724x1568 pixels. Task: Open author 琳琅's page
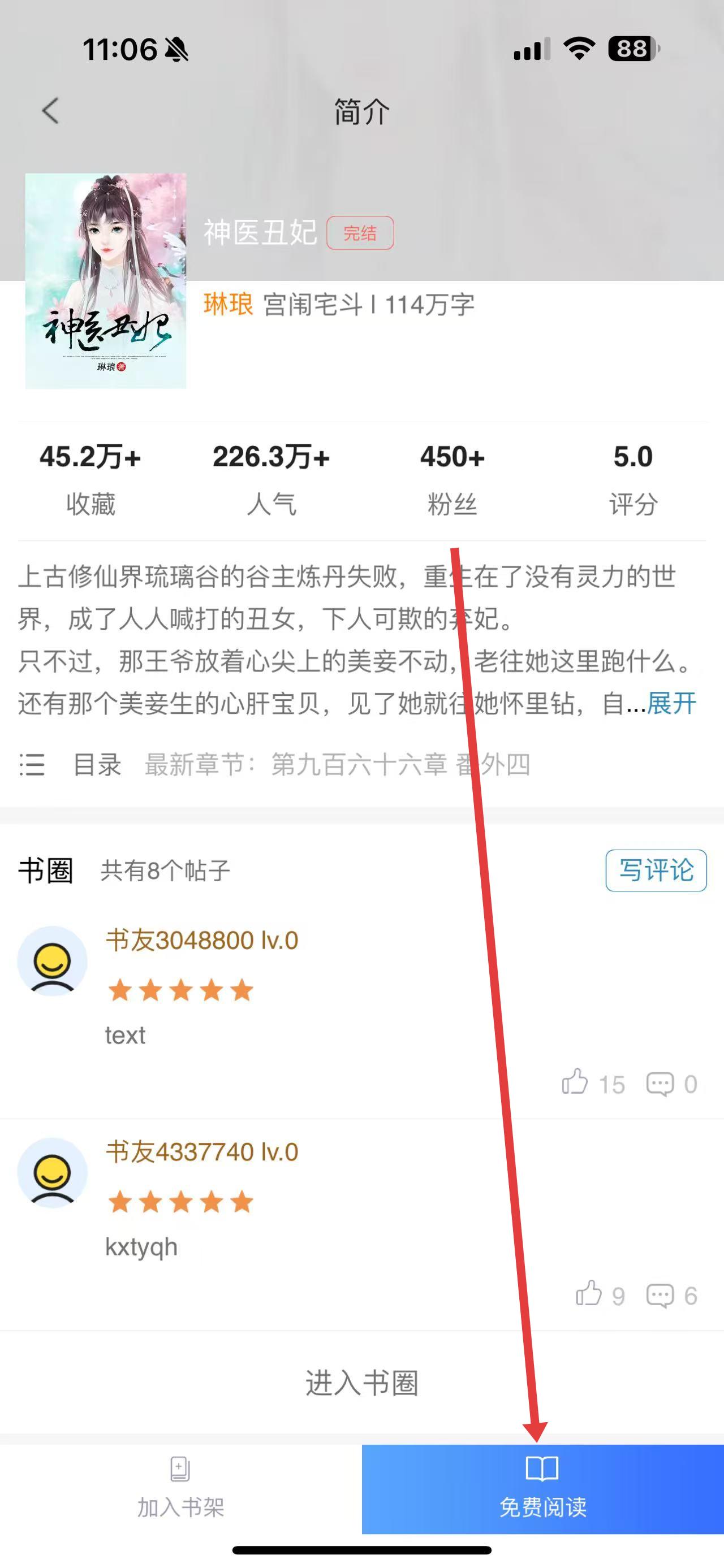click(x=228, y=304)
